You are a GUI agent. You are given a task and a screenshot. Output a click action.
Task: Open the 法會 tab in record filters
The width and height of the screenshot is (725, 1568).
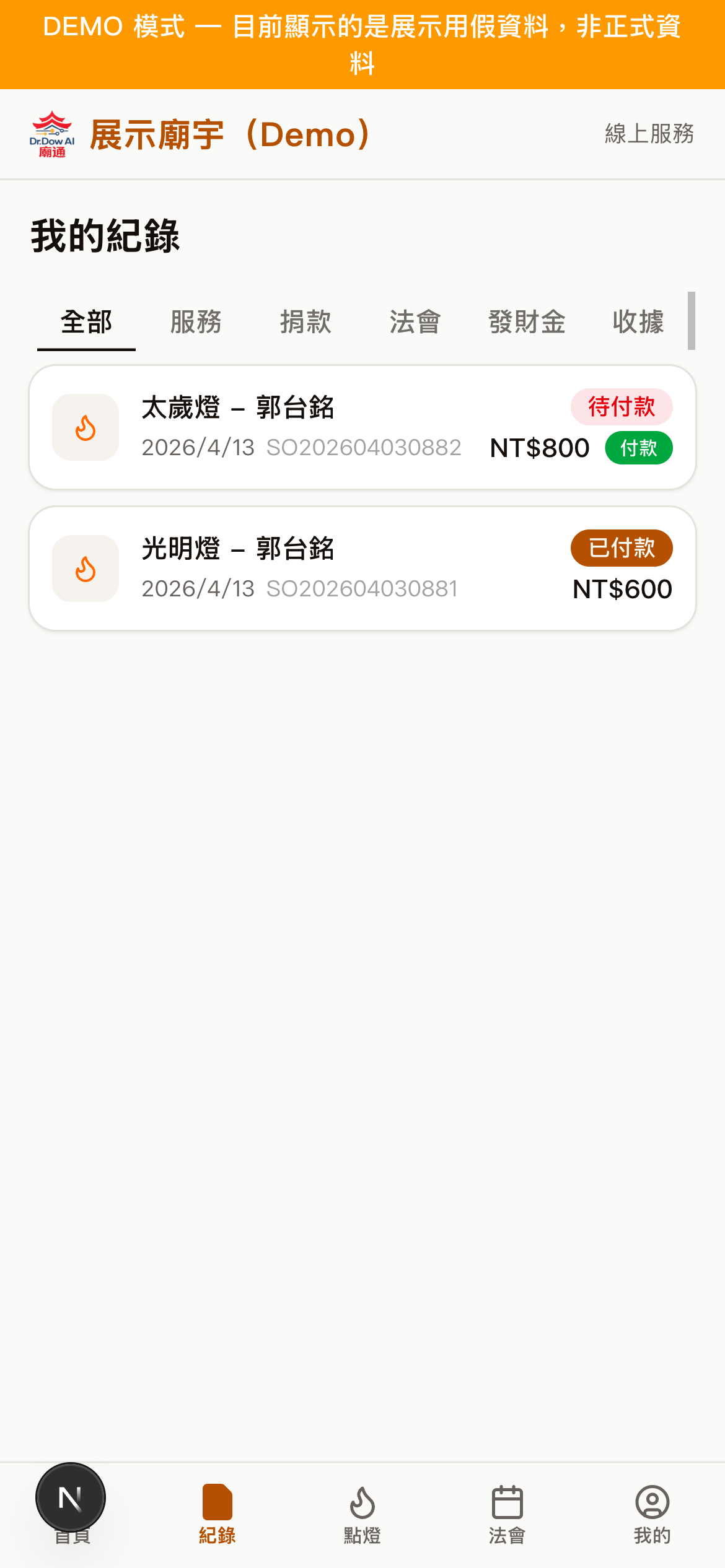coord(415,322)
